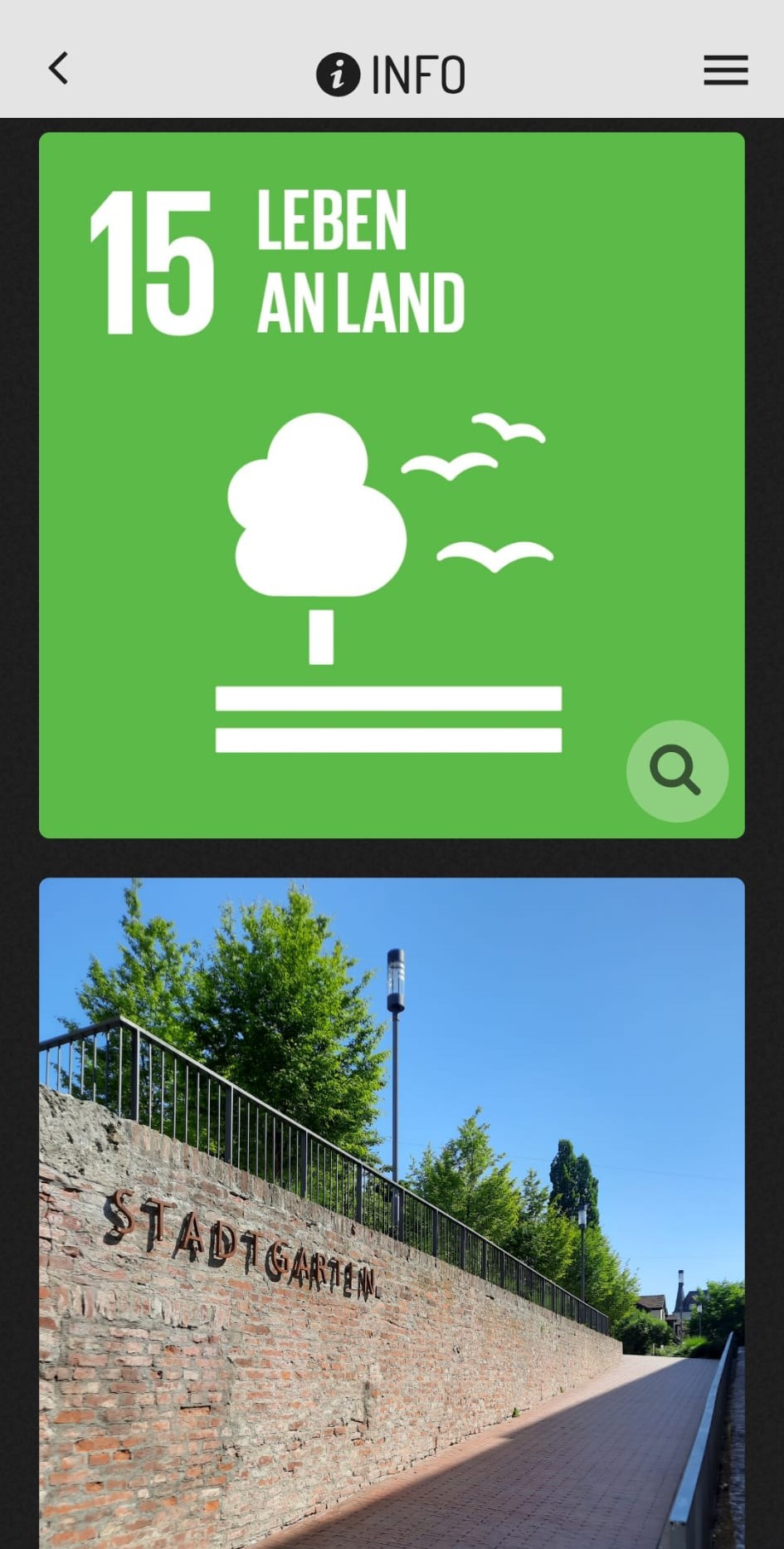
Task: Open the hamburger menu
Action: pyautogui.click(x=726, y=71)
